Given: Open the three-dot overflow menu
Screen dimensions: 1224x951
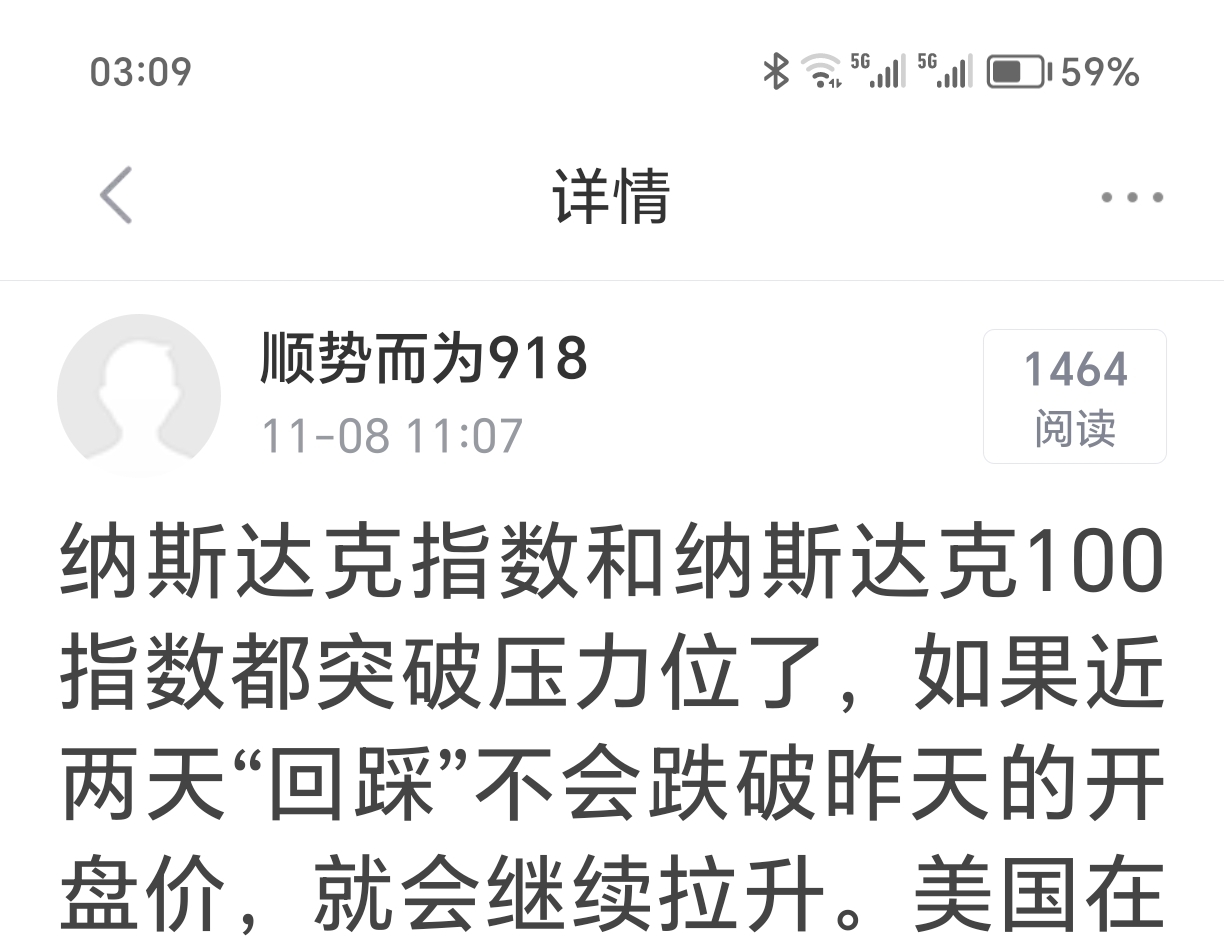Looking at the screenshot, I should (1131, 197).
